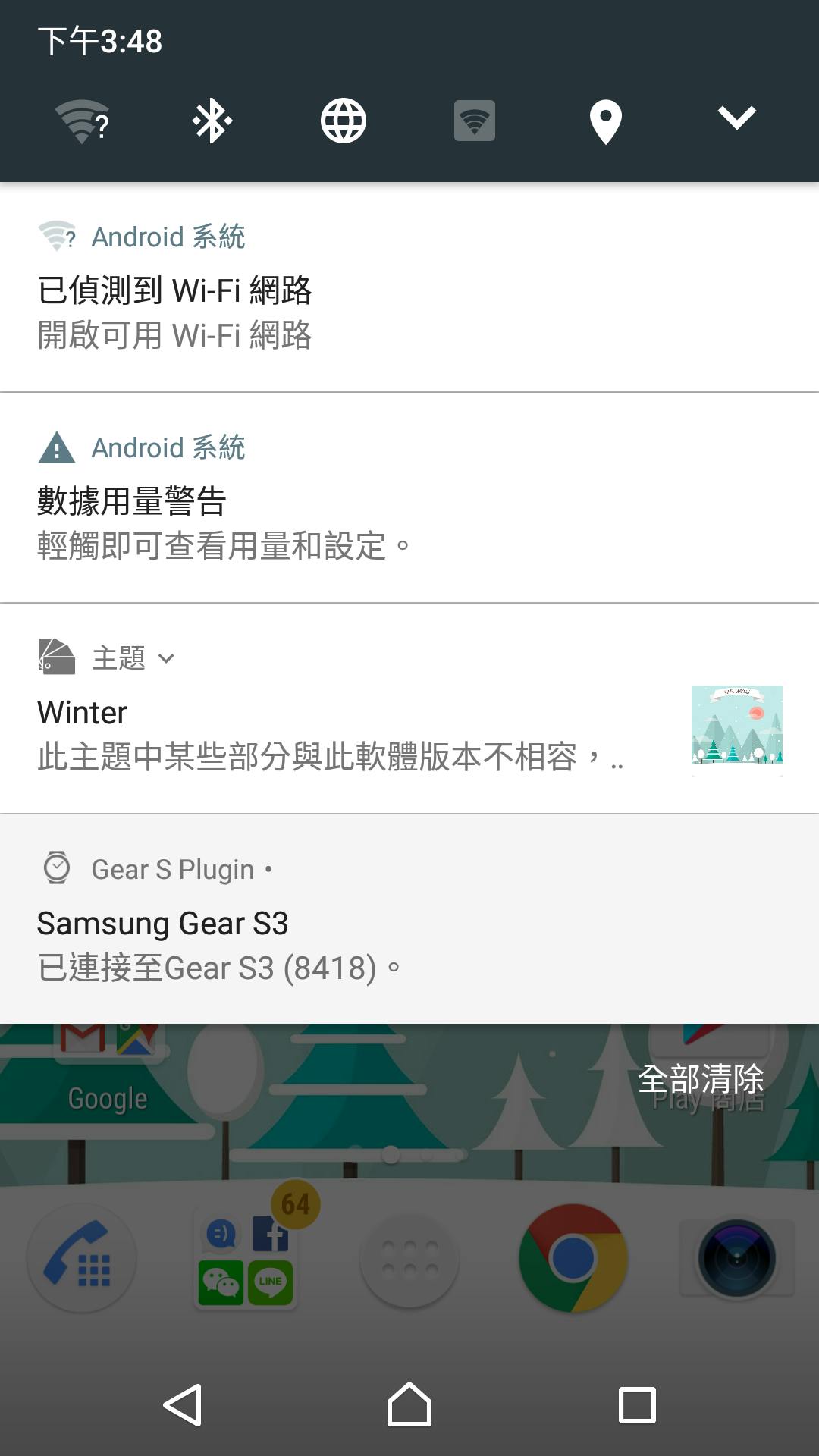The width and height of the screenshot is (819, 1456).
Task: Tap 全部清除 to clear all notifications
Action: click(701, 1078)
